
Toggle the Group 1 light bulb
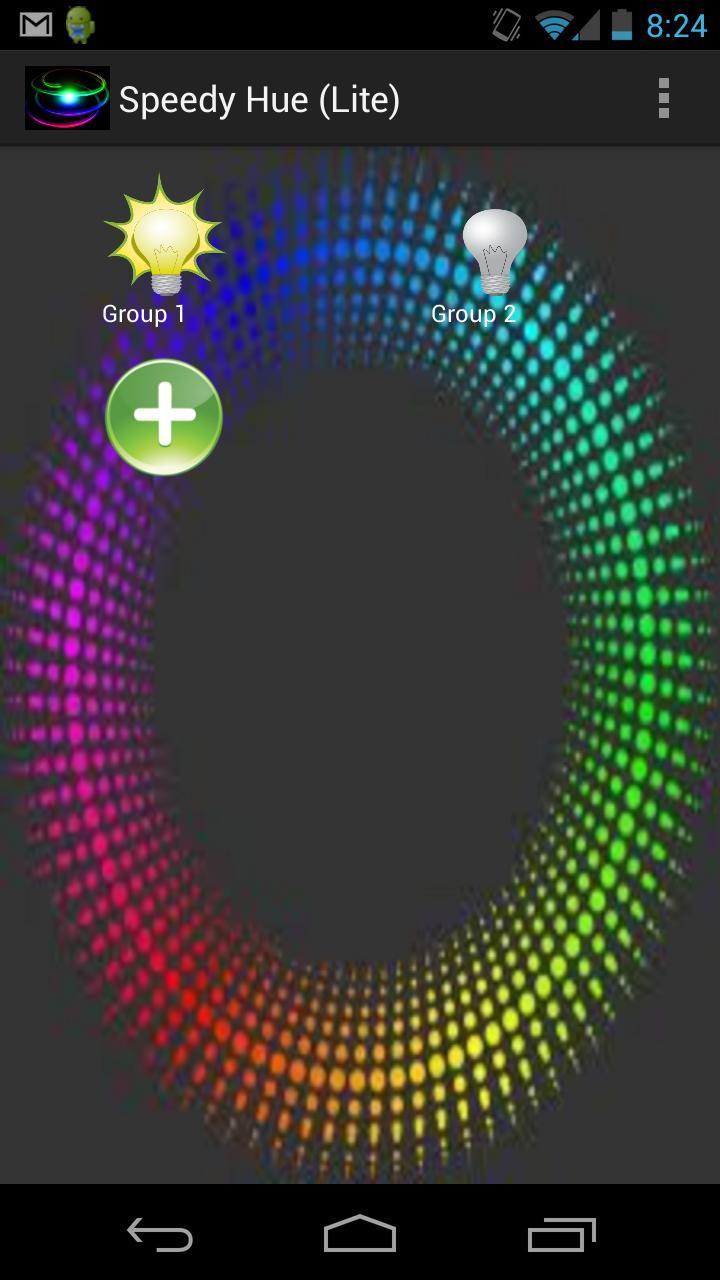point(163,238)
